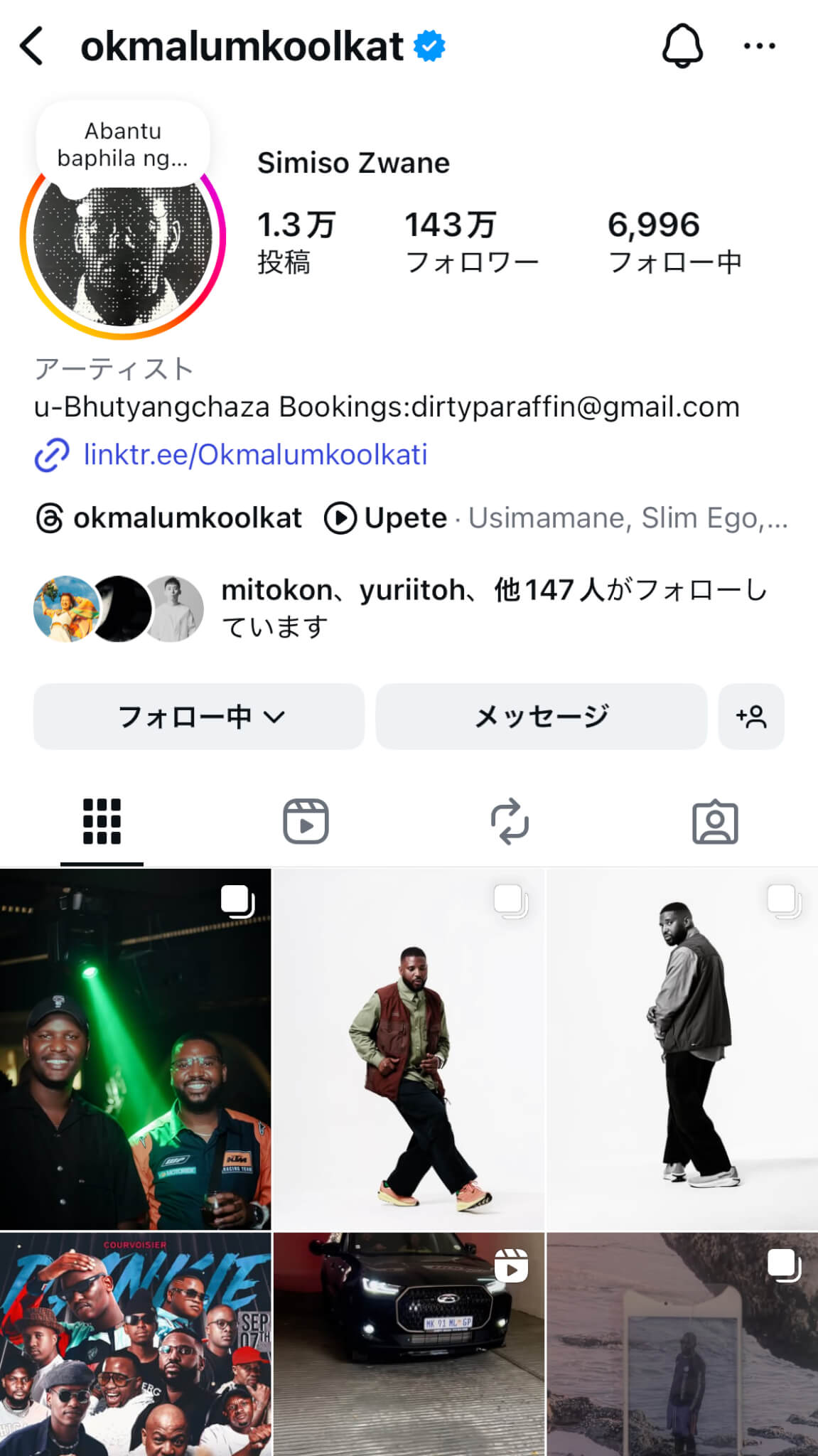Open the linktr.ee/Okmalumkoolkati link
Screen dimensions: 818x1456
(x=254, y=454)
